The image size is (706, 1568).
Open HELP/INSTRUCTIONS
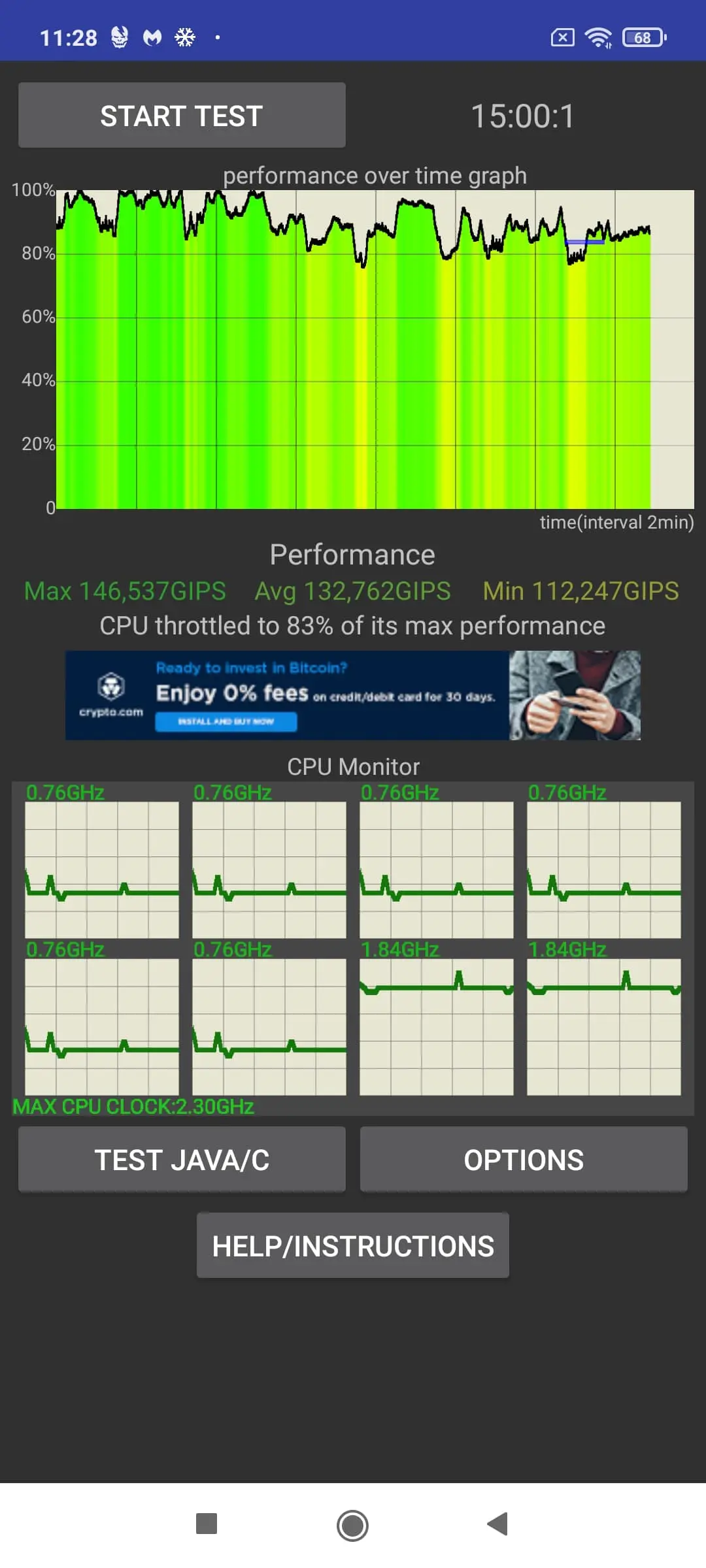(353, 1246)
